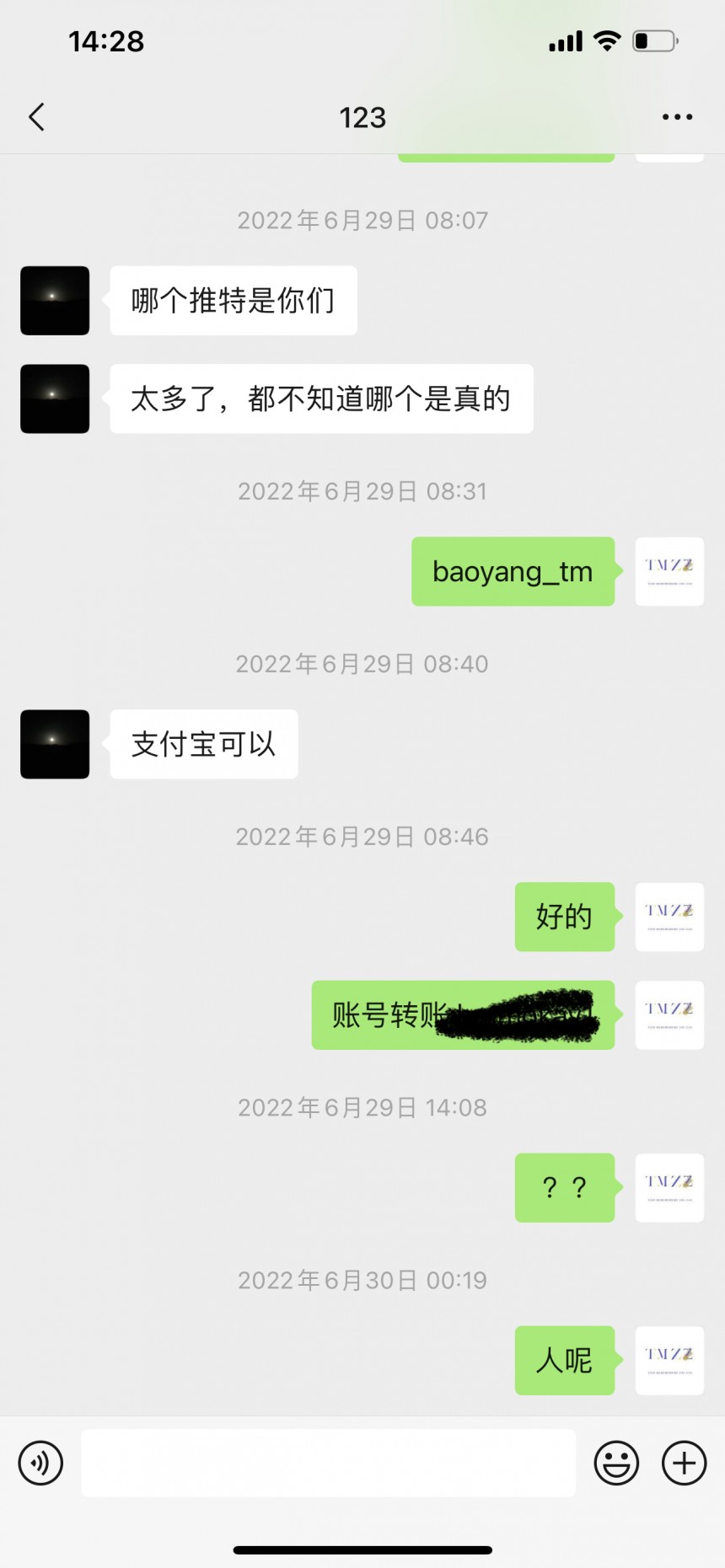This screenshot has height=1568, width=725.
Task: Open the emoji sticker panel
Action: 616,1464
